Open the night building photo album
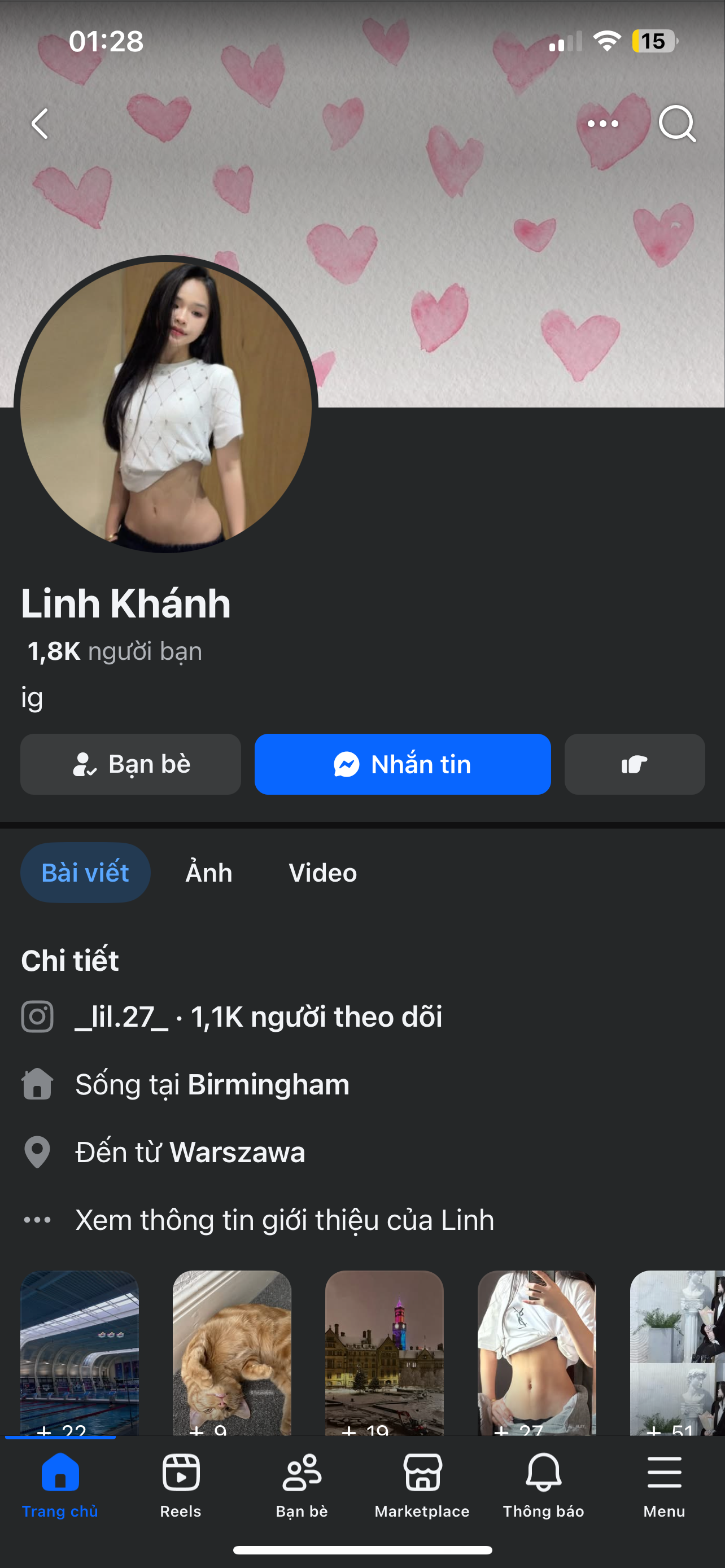 coord(384,1351)
